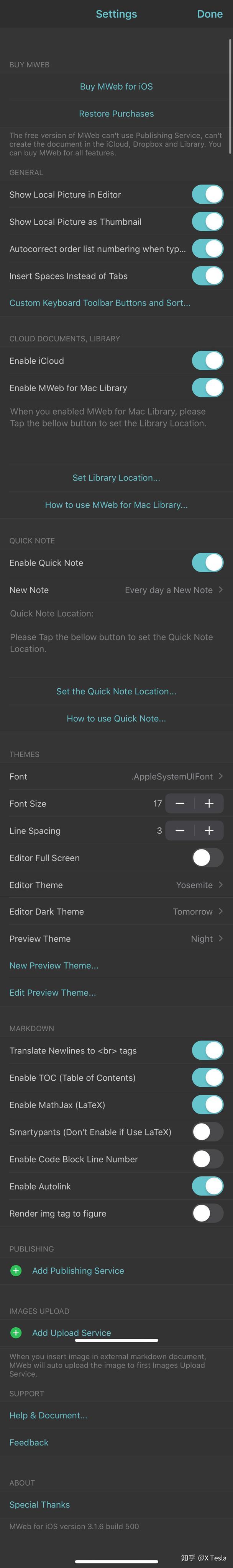The width and height of the screenshot is (233, 1568).
Task: Tap Done to close Settings
Action: point(209,14)
